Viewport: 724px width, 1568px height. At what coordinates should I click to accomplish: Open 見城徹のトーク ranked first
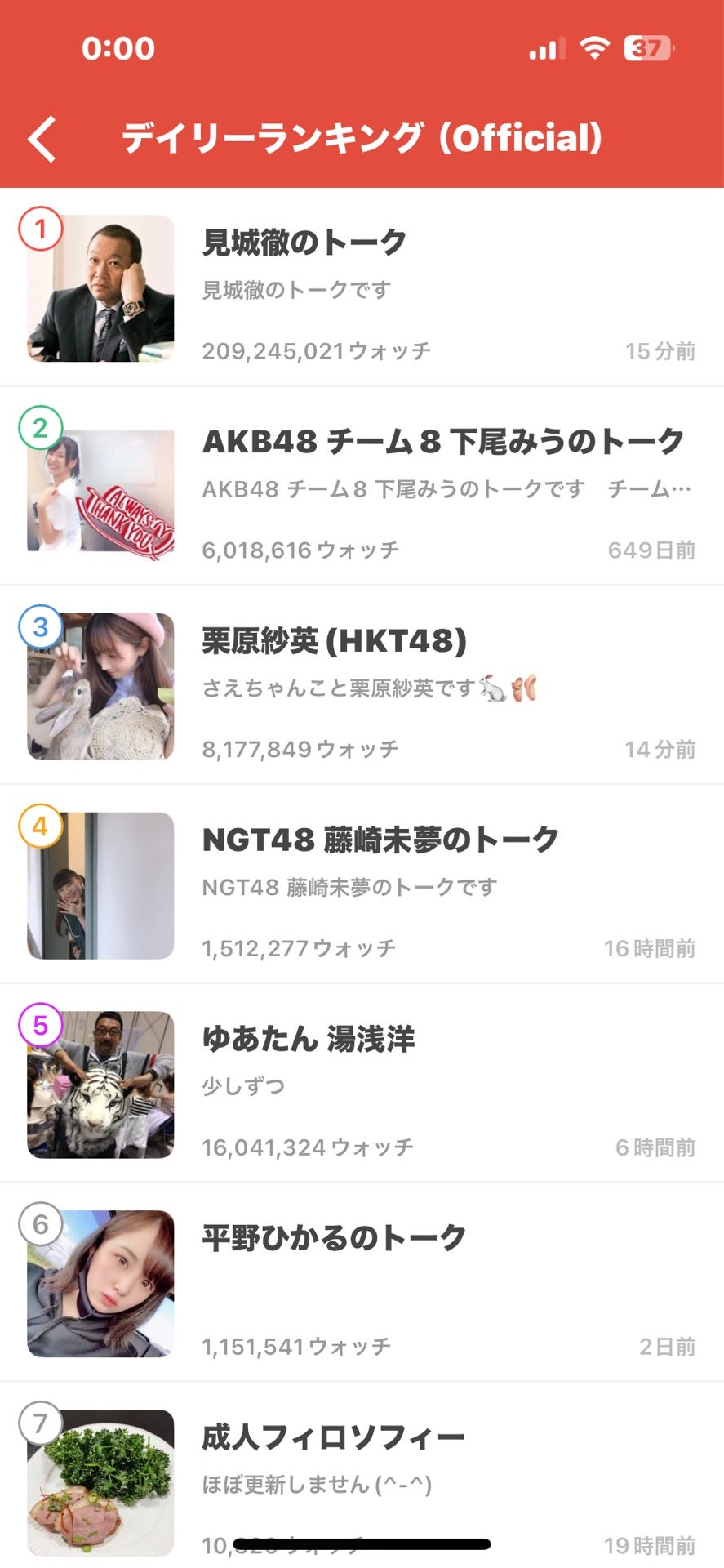coord(362,287)
